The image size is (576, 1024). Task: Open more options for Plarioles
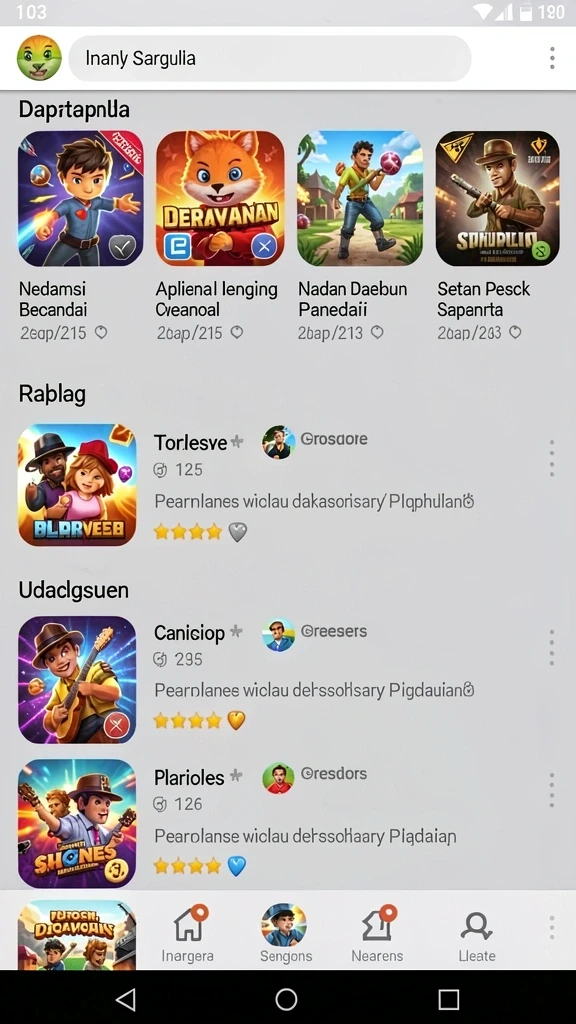coord(552,790)
